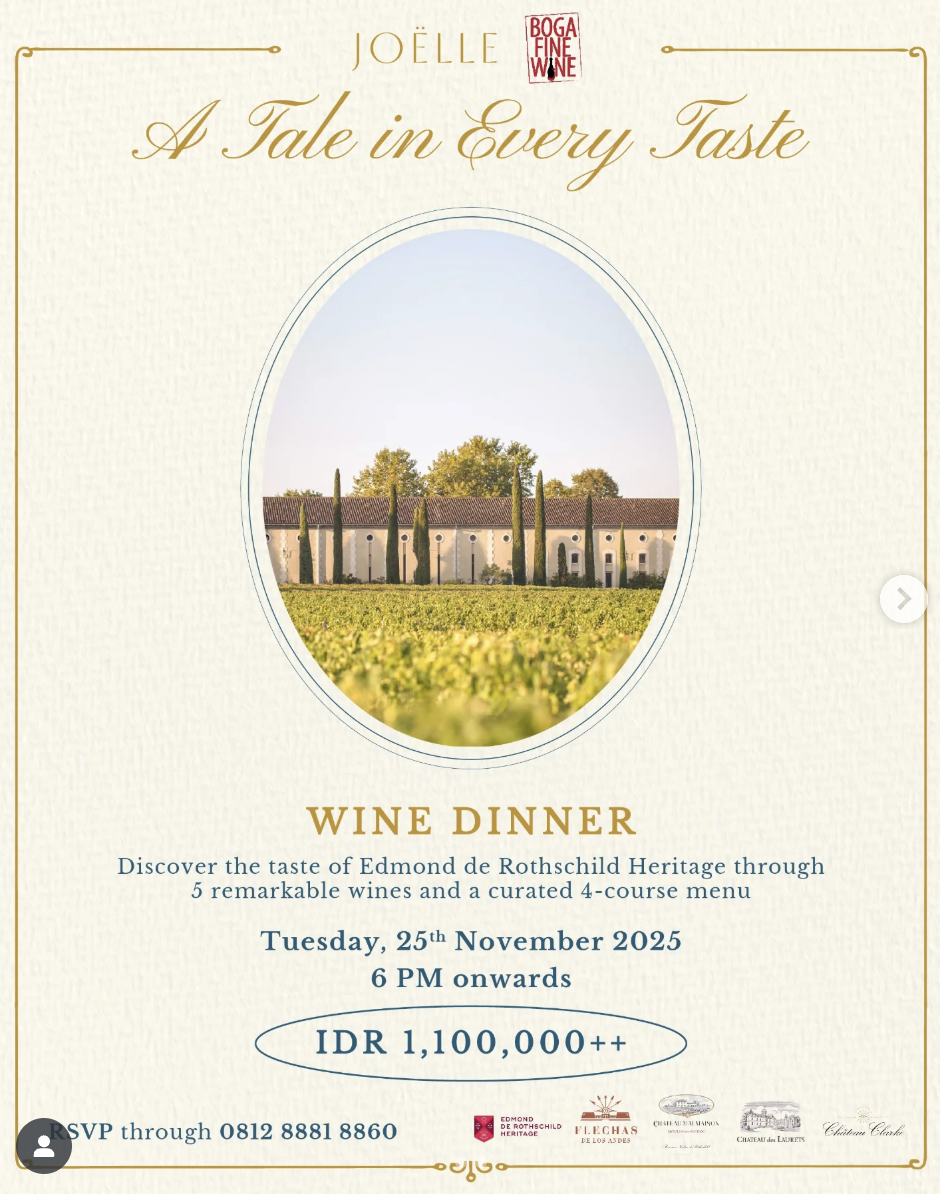The width and height of the screenshot is (940, 1194).
Task: Click the RSVP phone number 0812 8881 8860
Action: (x=308, y=1132)
